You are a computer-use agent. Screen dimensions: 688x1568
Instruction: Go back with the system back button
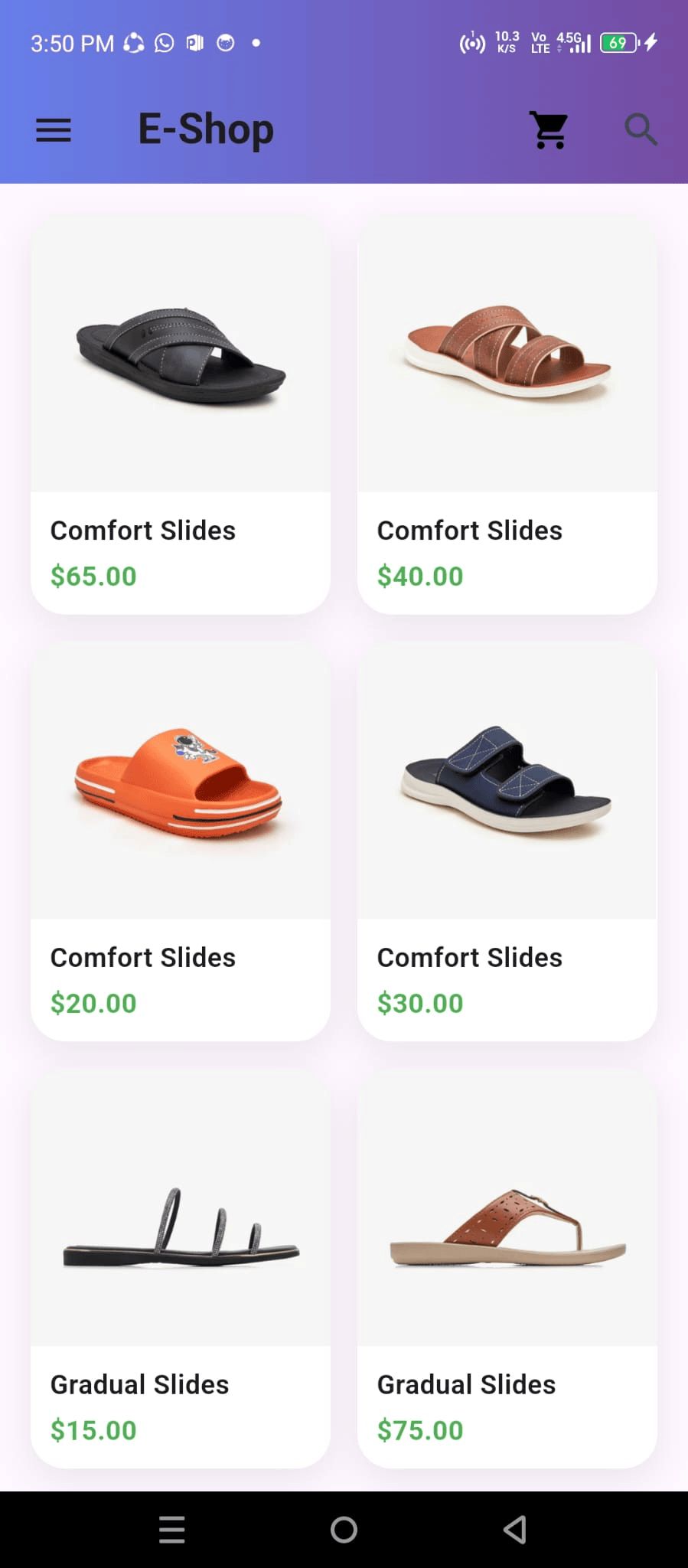(515, 1530)
